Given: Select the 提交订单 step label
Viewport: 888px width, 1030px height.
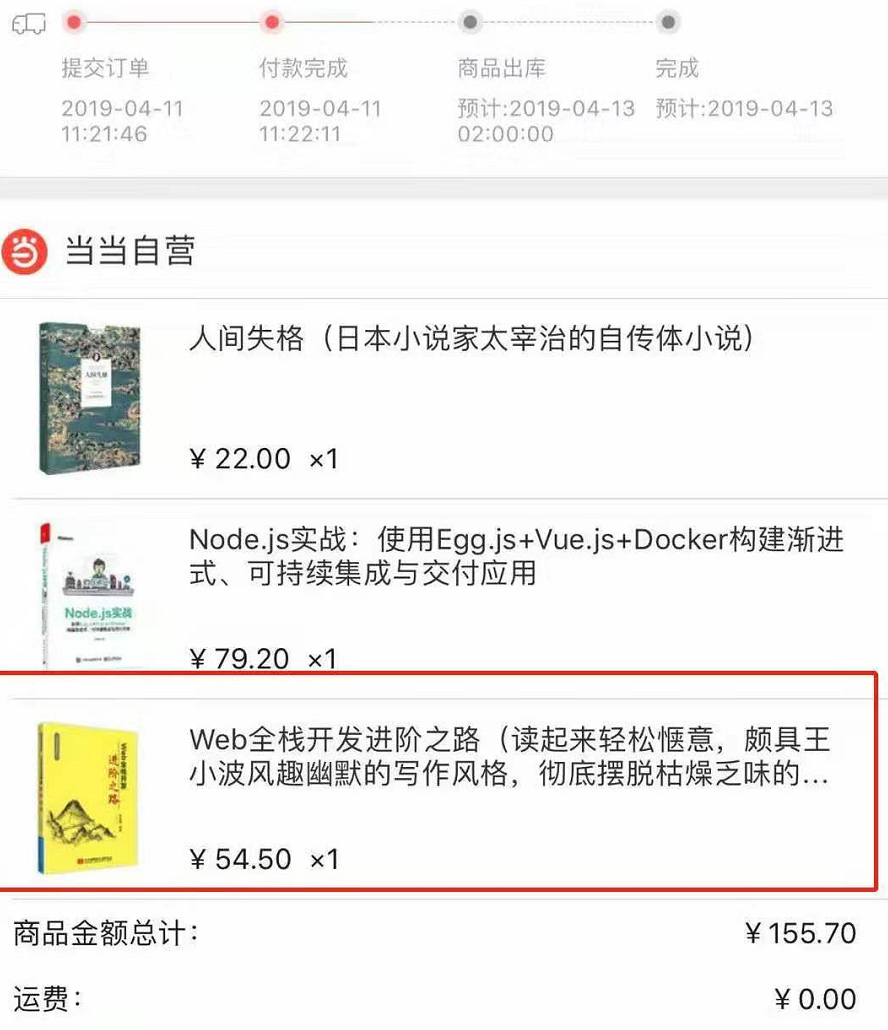Looking at the screenshot, I should coord(105,68).
